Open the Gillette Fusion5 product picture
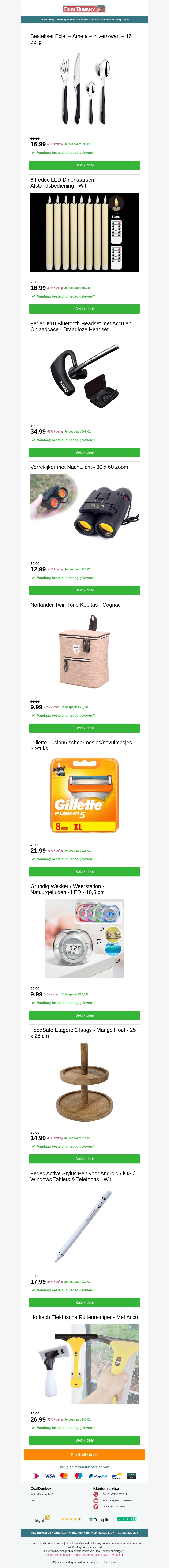169x1568 pixels. click(x=84, y=795)
